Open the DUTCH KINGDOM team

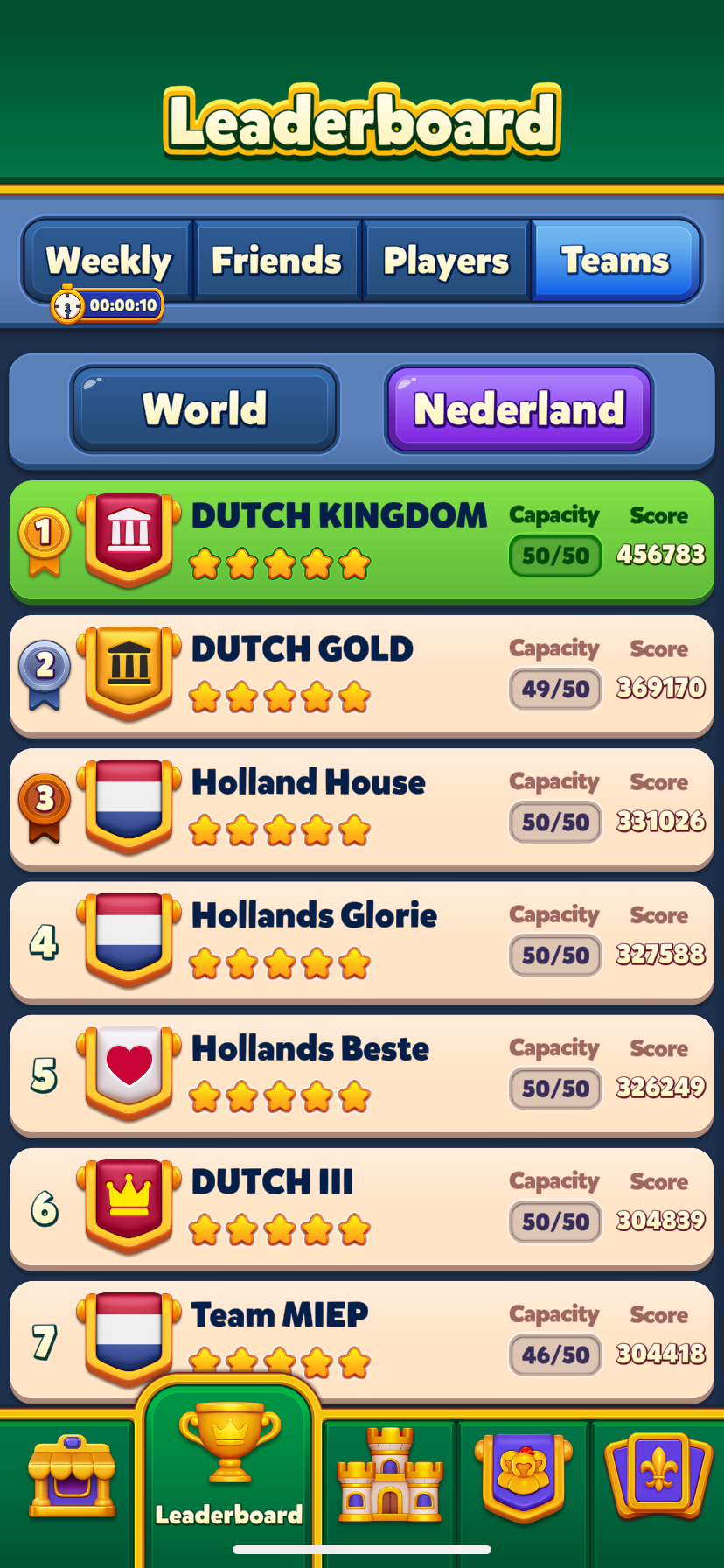point(362,541)
